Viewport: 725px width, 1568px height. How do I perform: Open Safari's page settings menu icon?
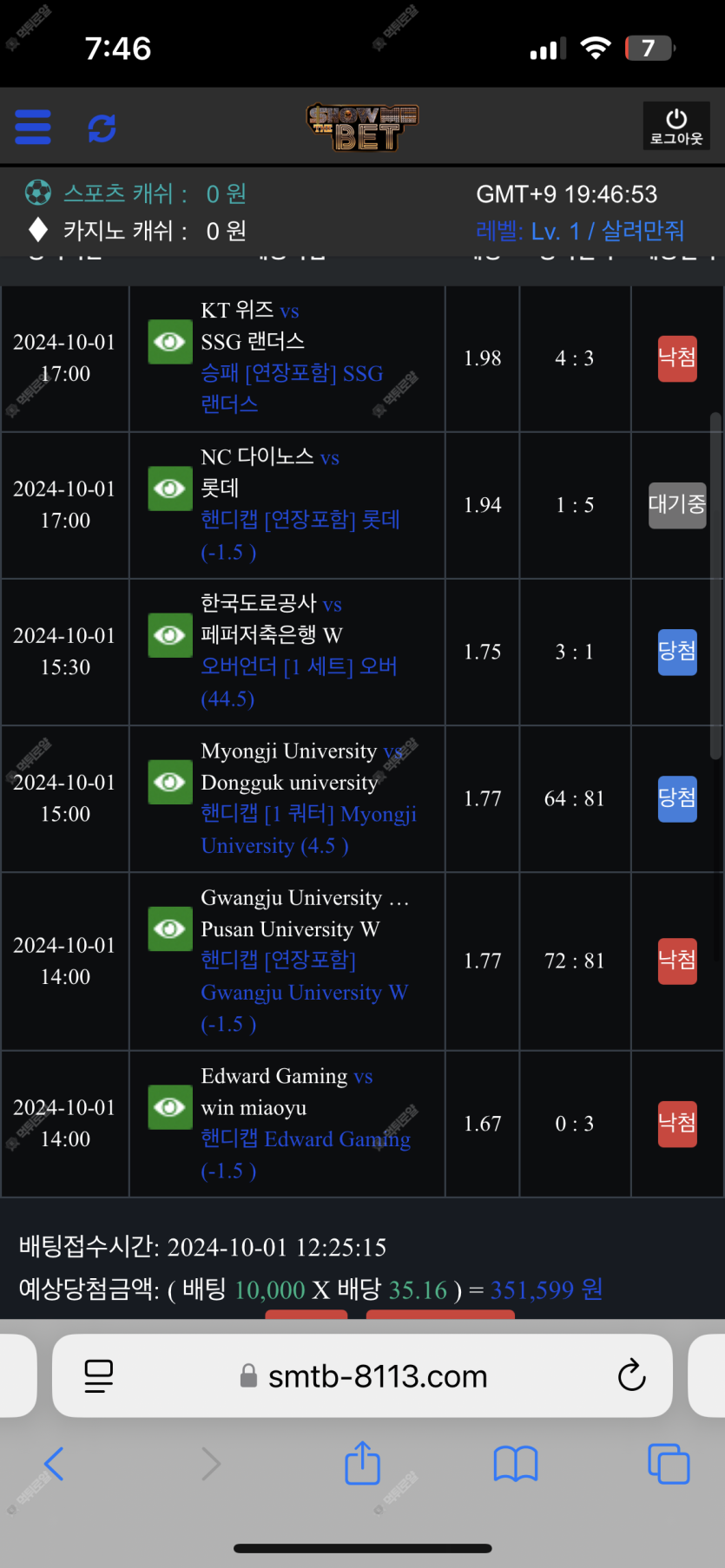(x=99, y=1376)
